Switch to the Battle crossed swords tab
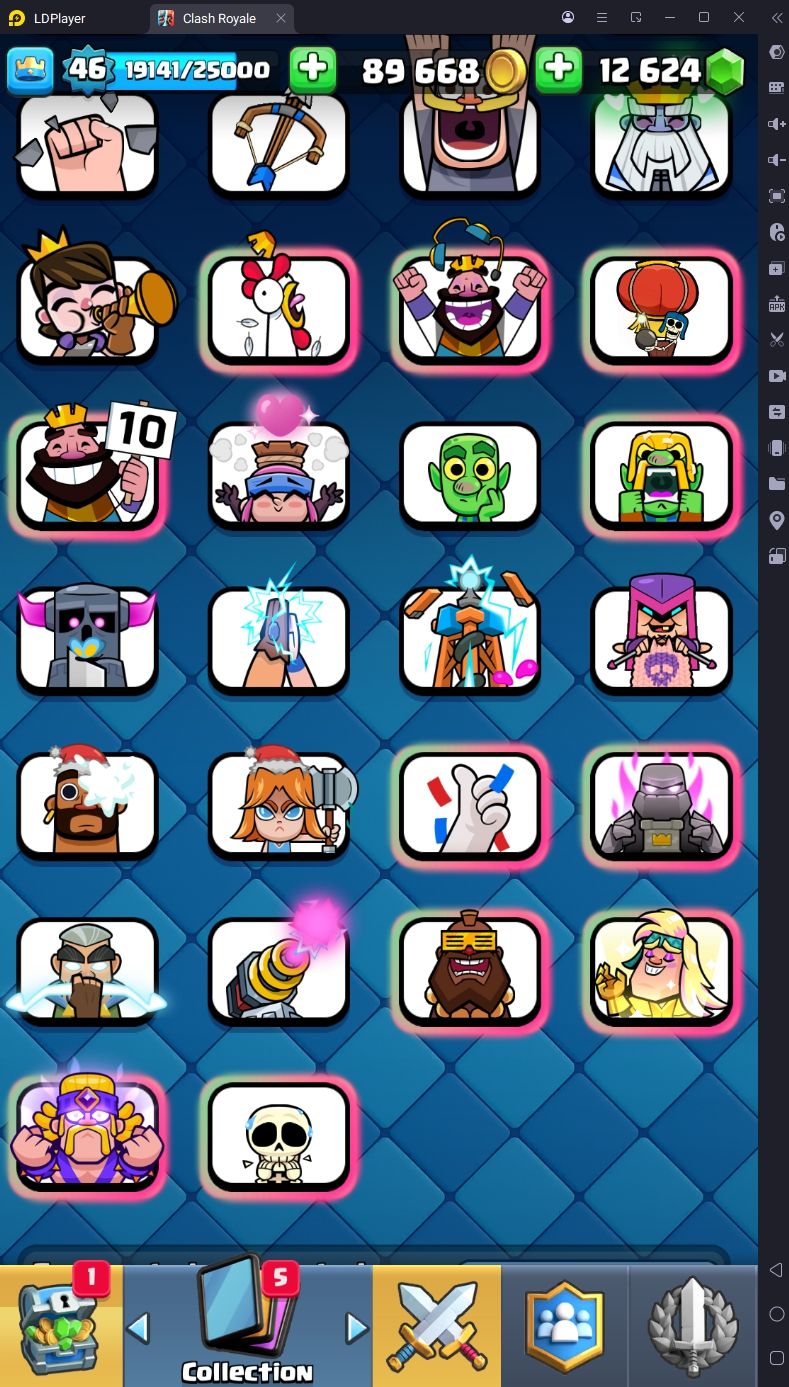 (436, 1325)
